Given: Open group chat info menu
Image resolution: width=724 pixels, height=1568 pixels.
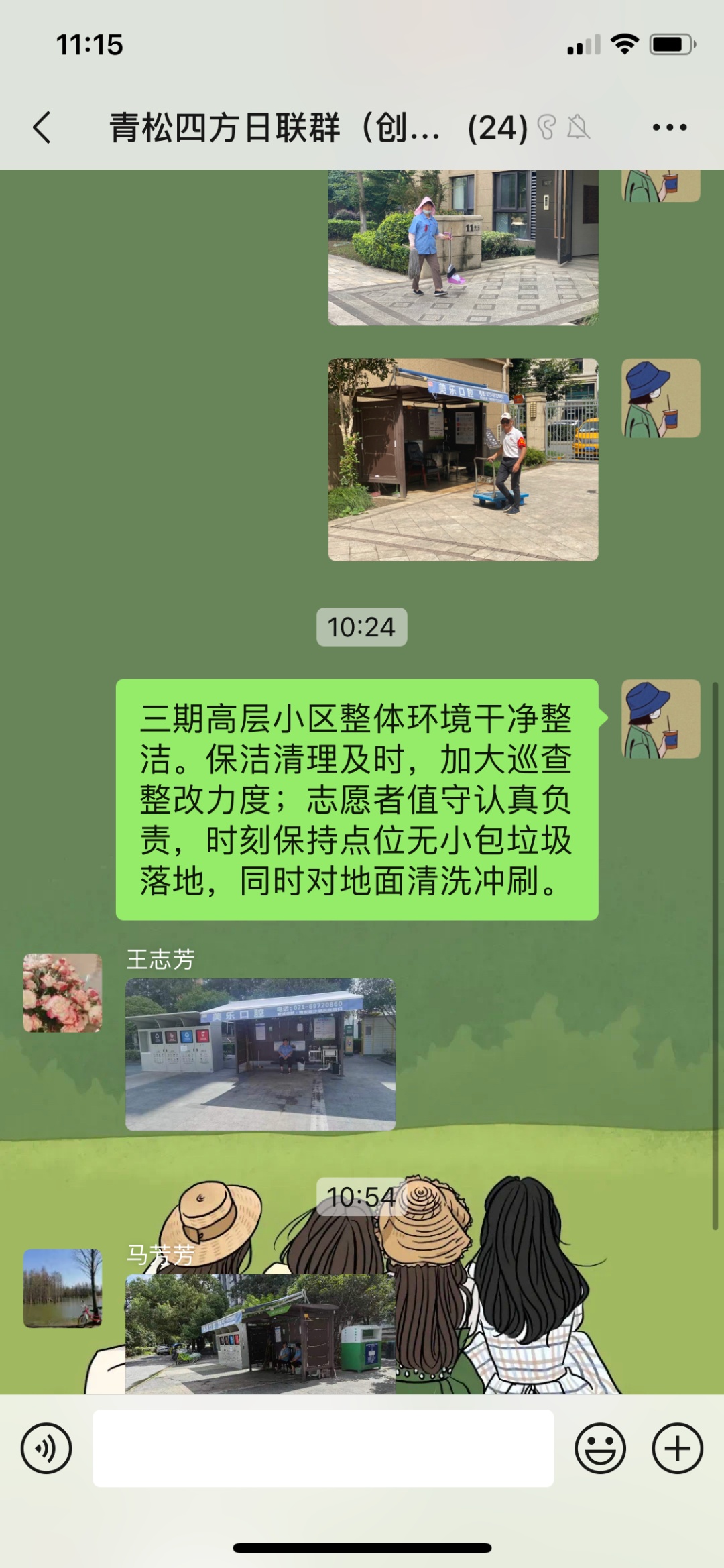Looking at the screenshot, I should (669, 127).
